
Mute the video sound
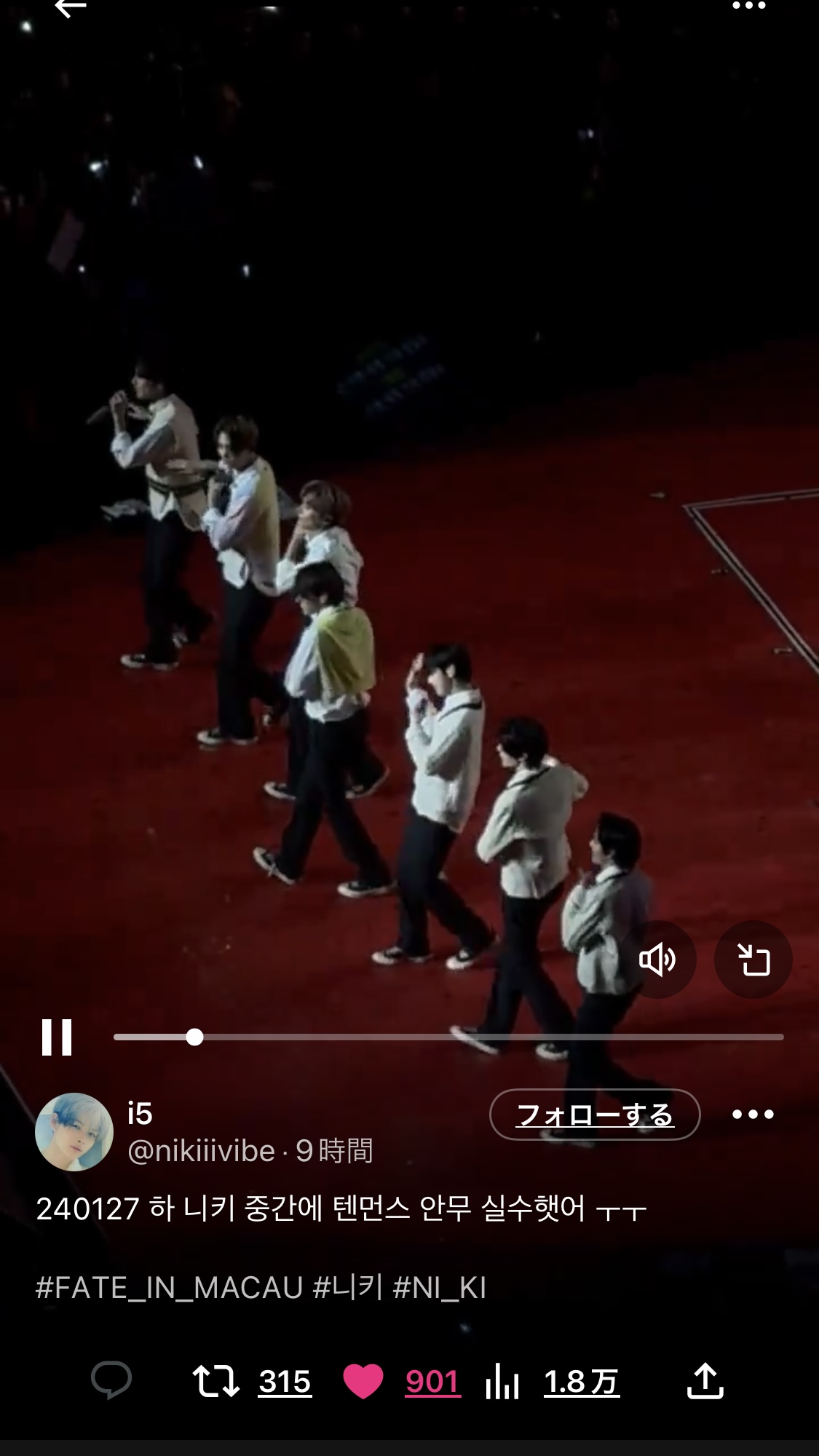click(657, 960)
